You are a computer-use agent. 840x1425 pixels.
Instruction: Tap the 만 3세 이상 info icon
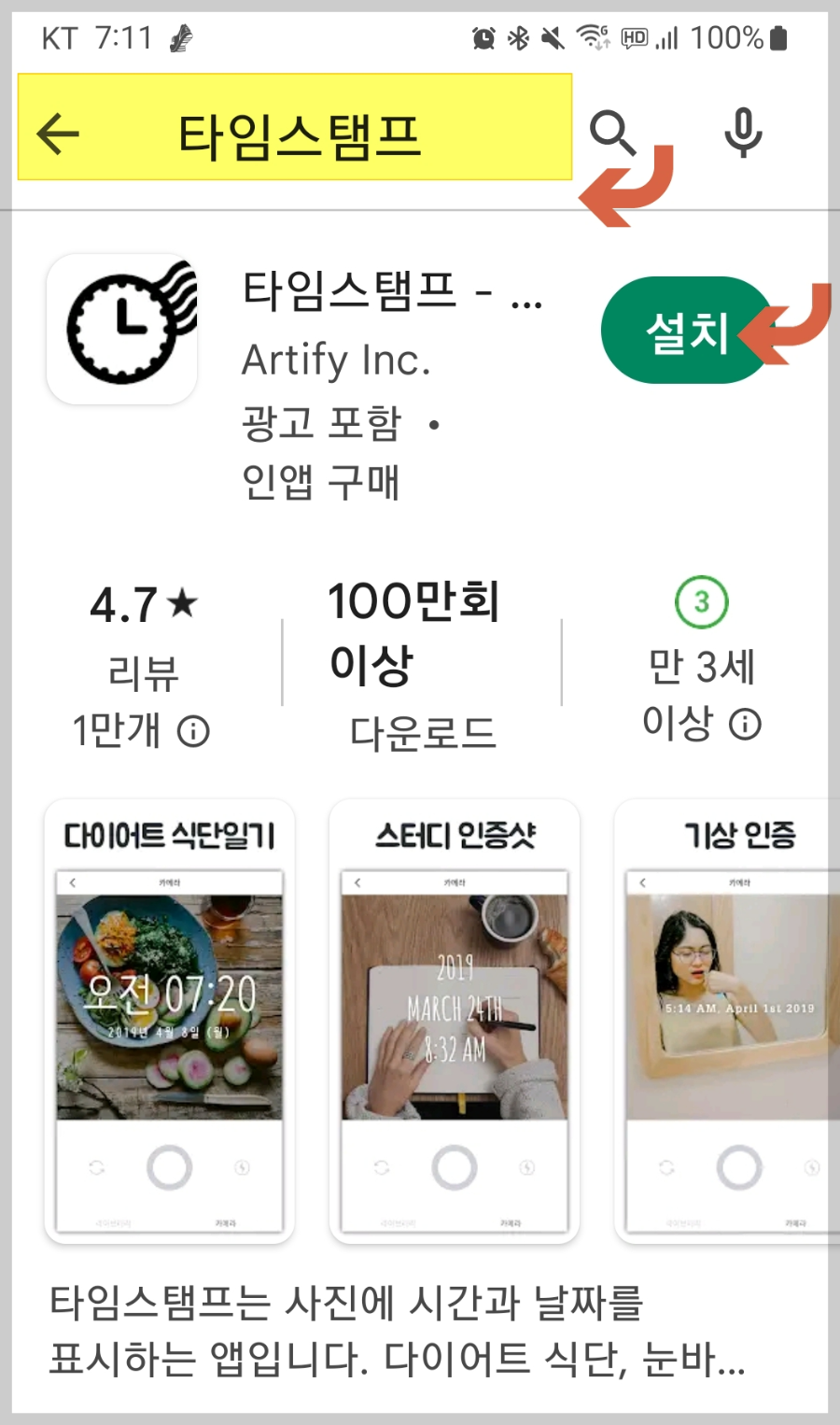click(746, 723)
